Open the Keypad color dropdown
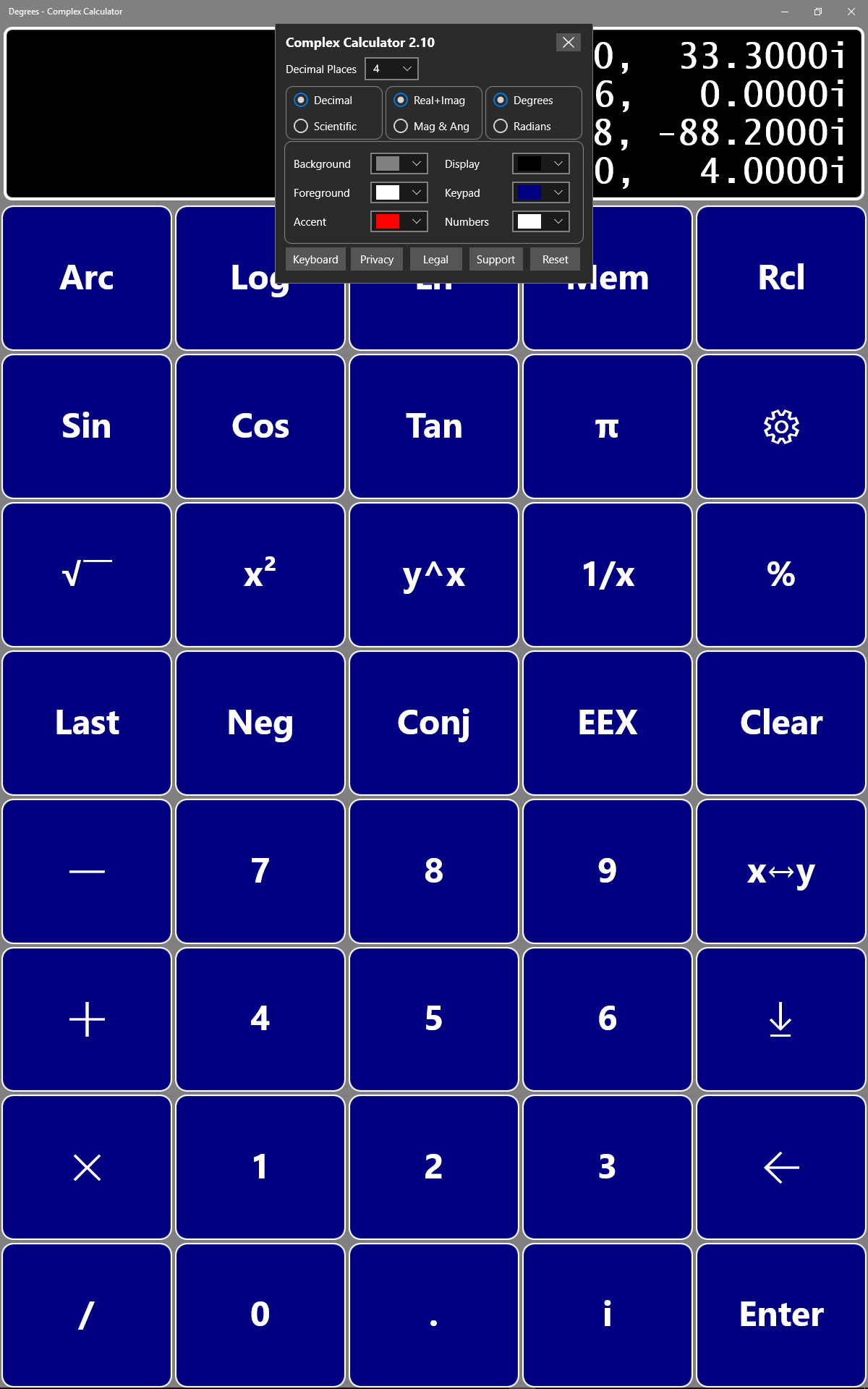 [541, 192]
